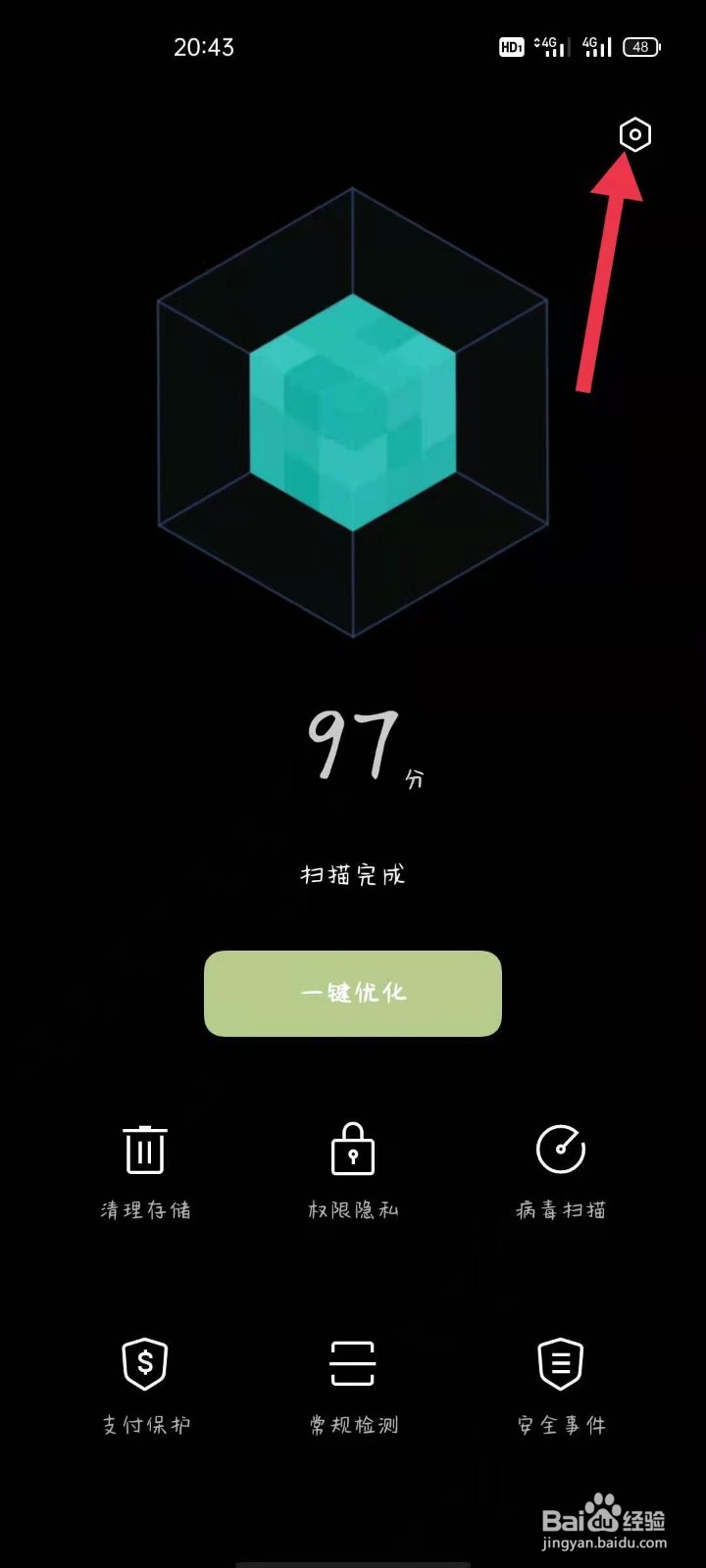
Task: Tap the teal cube scan animation
Action: (353, 412)
